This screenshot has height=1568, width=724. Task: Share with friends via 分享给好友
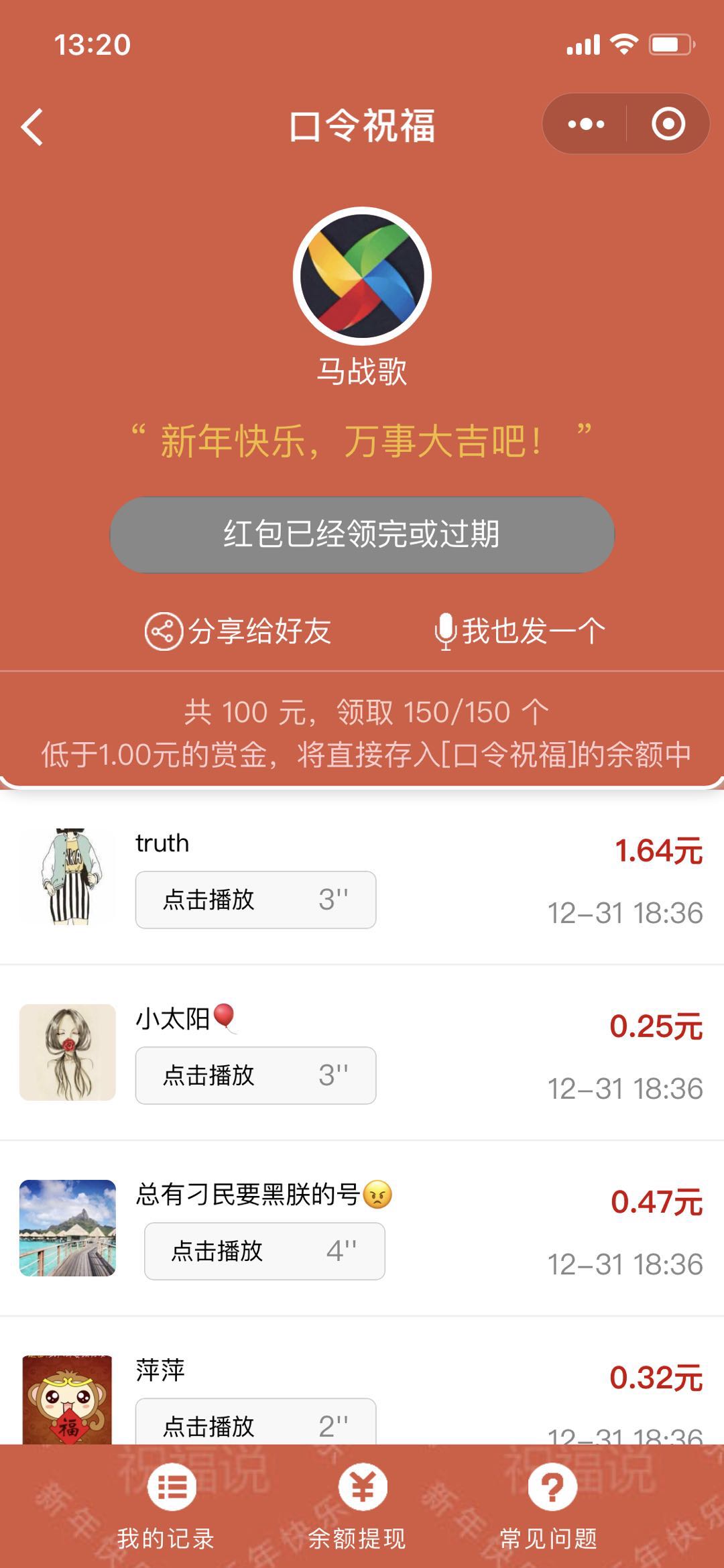(239, 631)
